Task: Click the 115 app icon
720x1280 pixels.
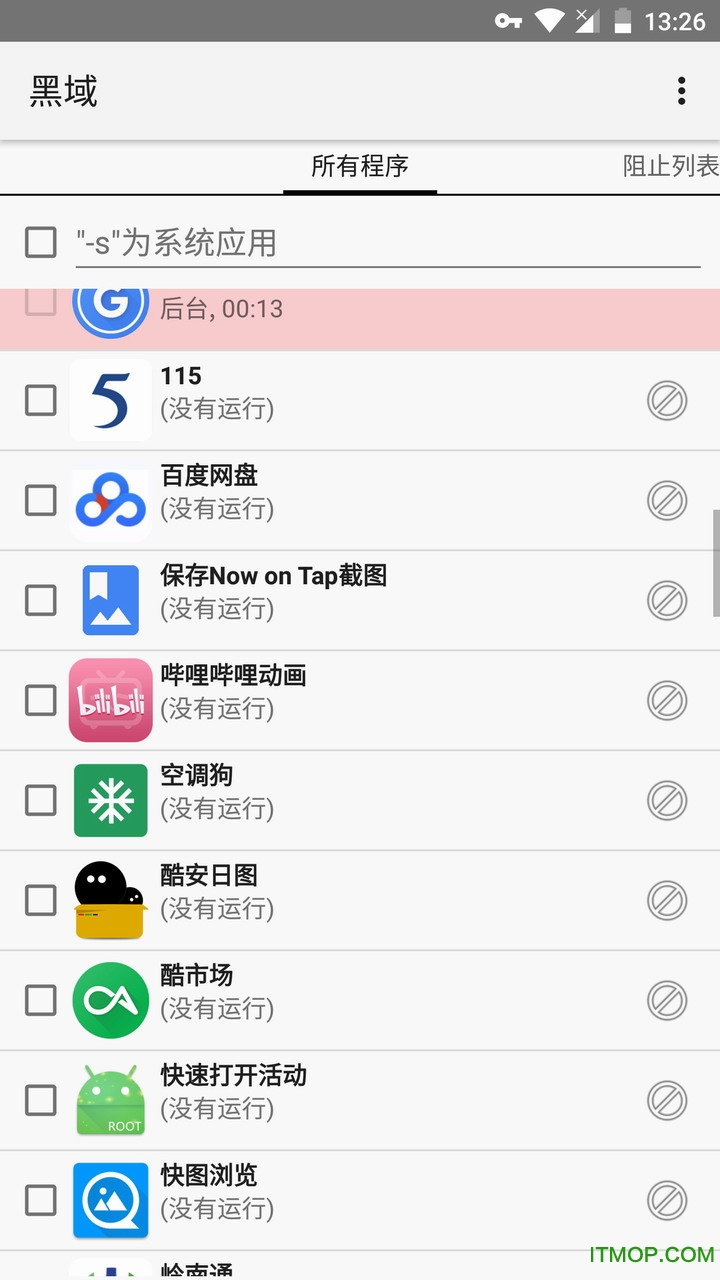Action: (110, 400)
